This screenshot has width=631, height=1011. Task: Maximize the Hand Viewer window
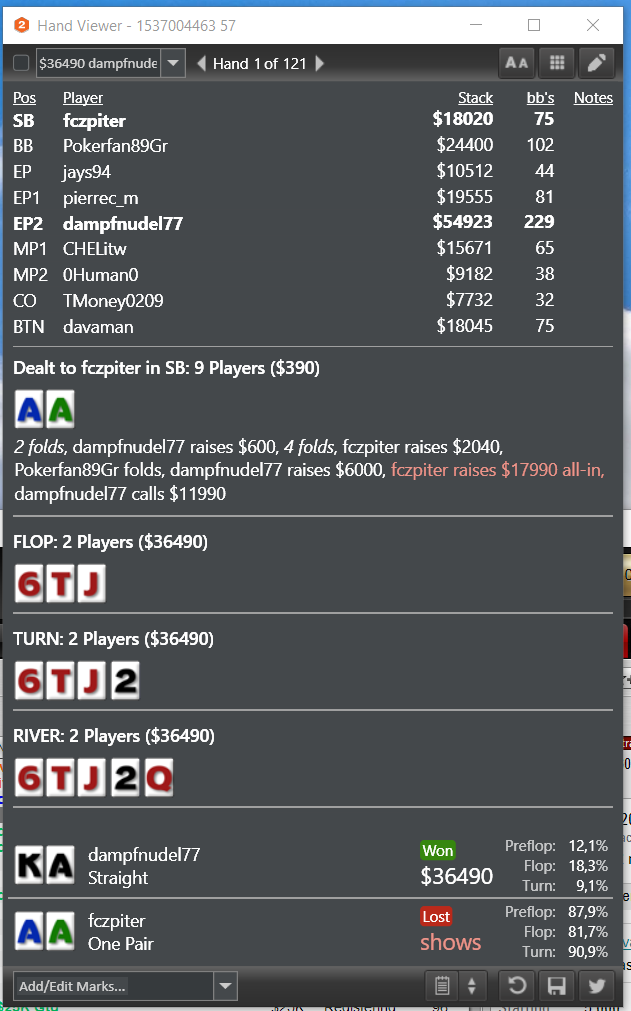(534, 25)
